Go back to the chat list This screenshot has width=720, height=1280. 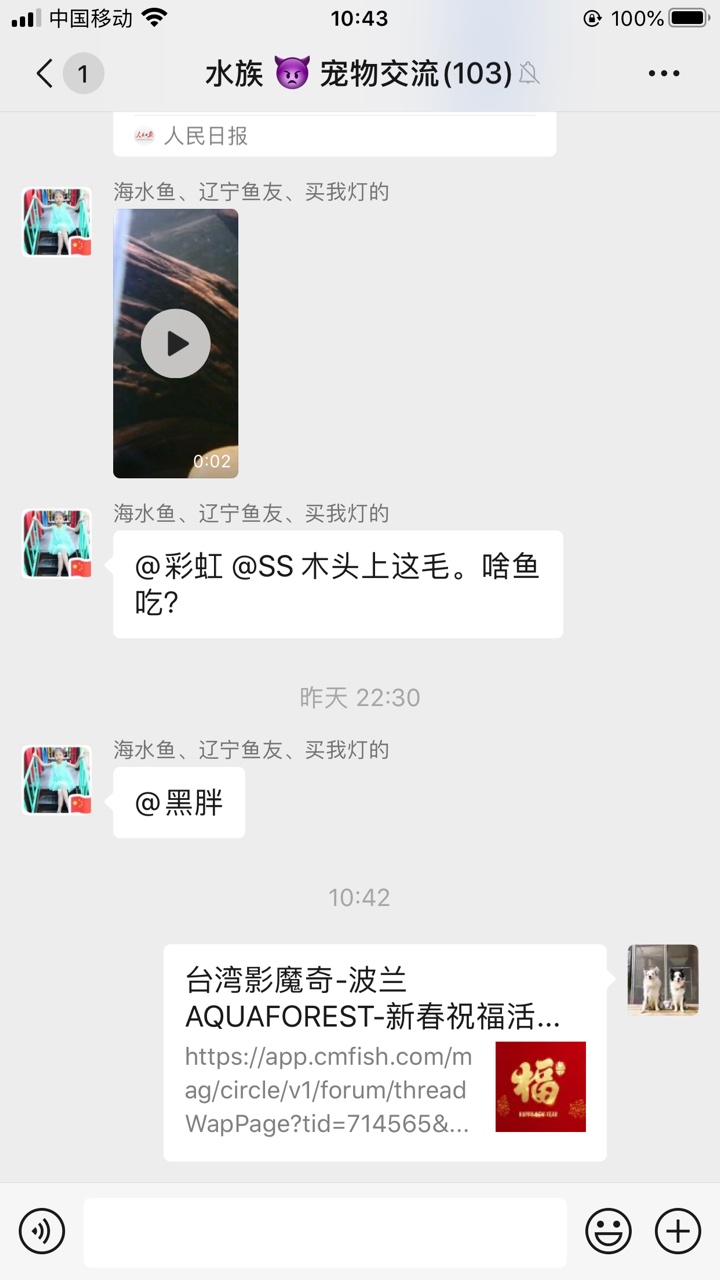45,74
